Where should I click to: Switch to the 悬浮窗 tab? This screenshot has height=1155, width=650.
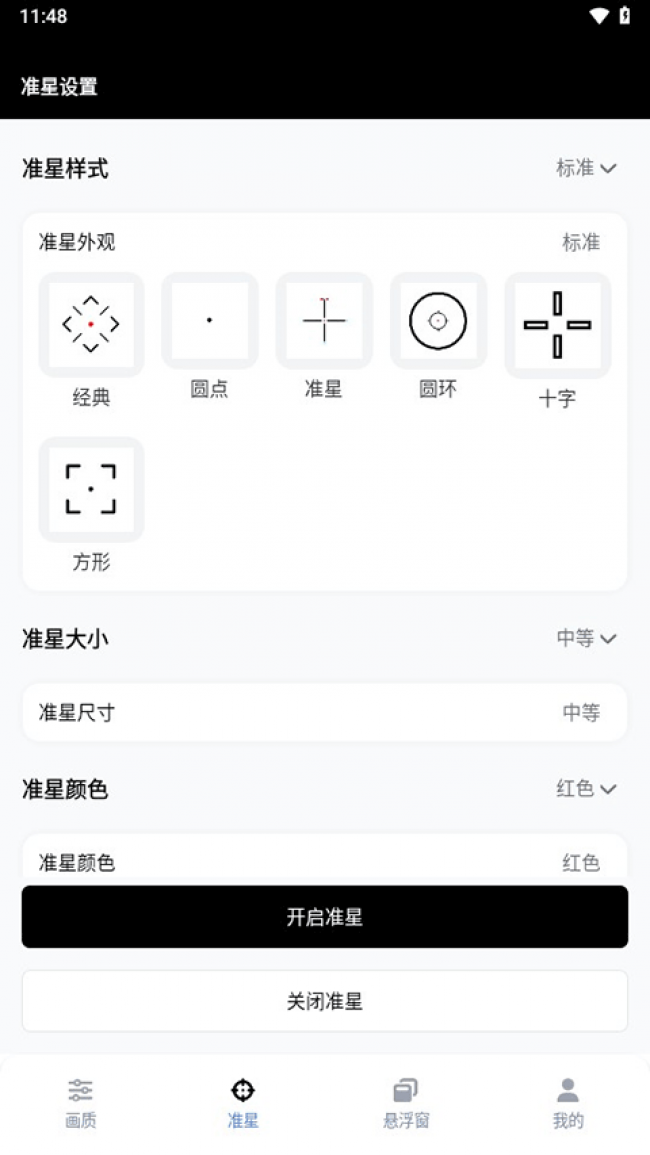[x=406, y=1103]
